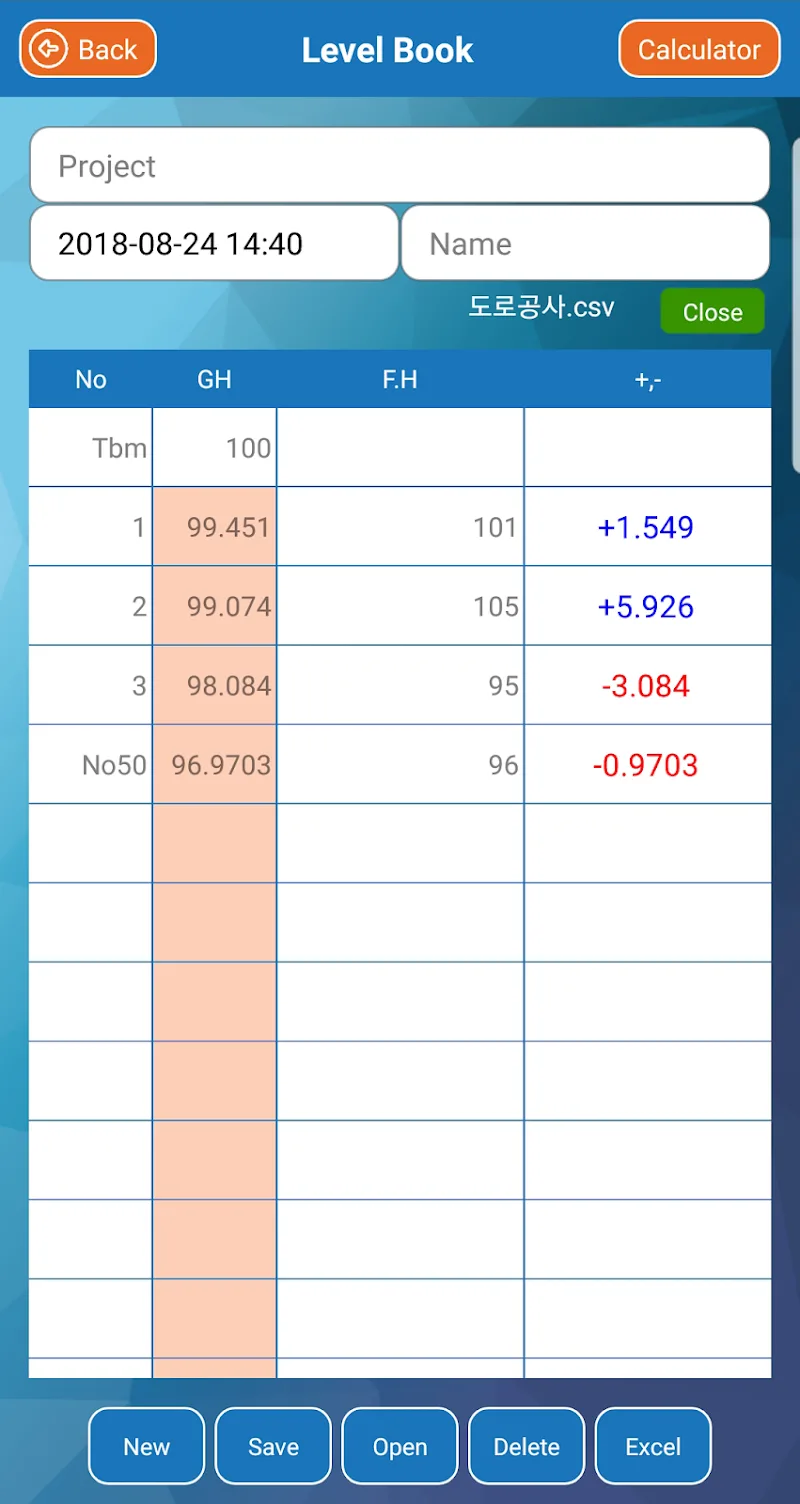Go back using the Back button

(88, 49)
